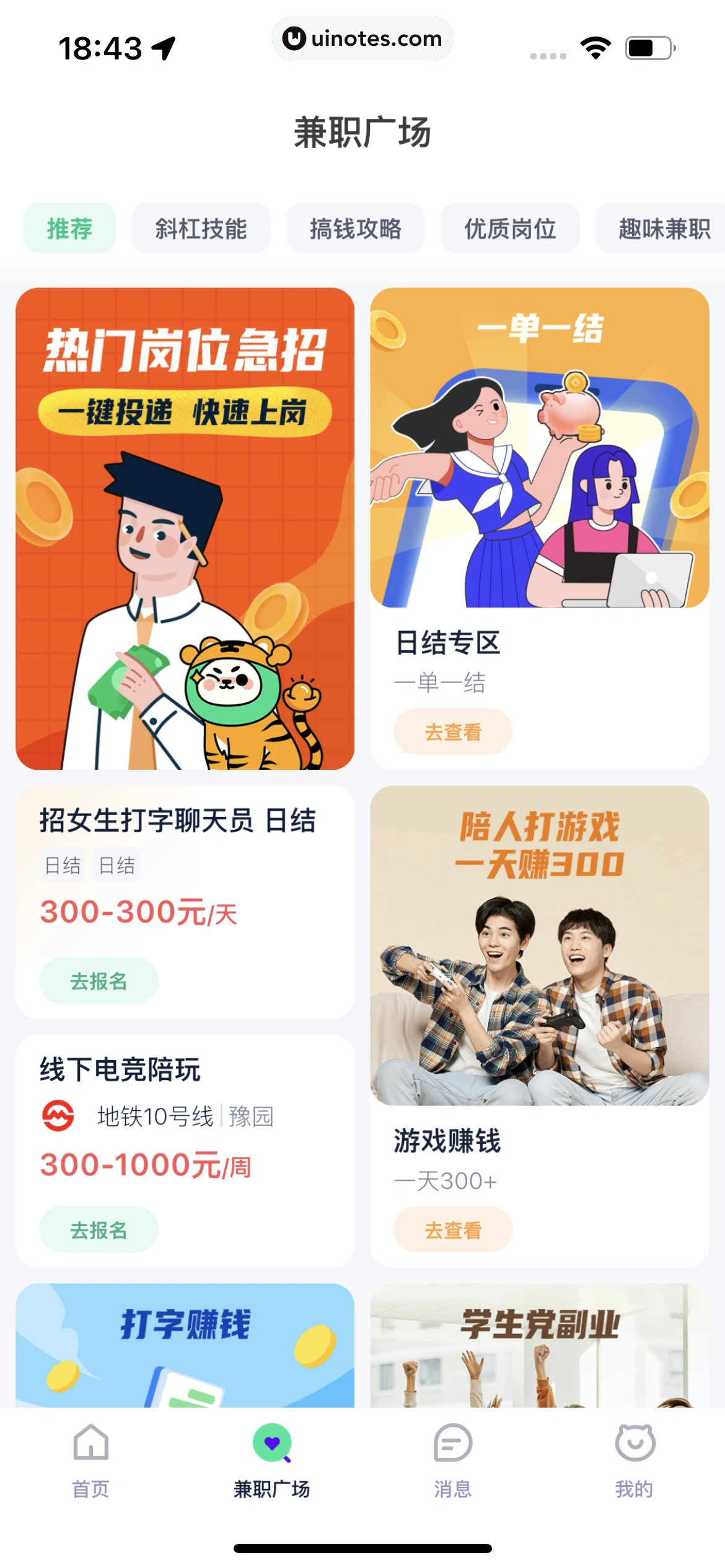Go to the 首页 tab
725x1568 pixels.
(x=91, y=1460)
